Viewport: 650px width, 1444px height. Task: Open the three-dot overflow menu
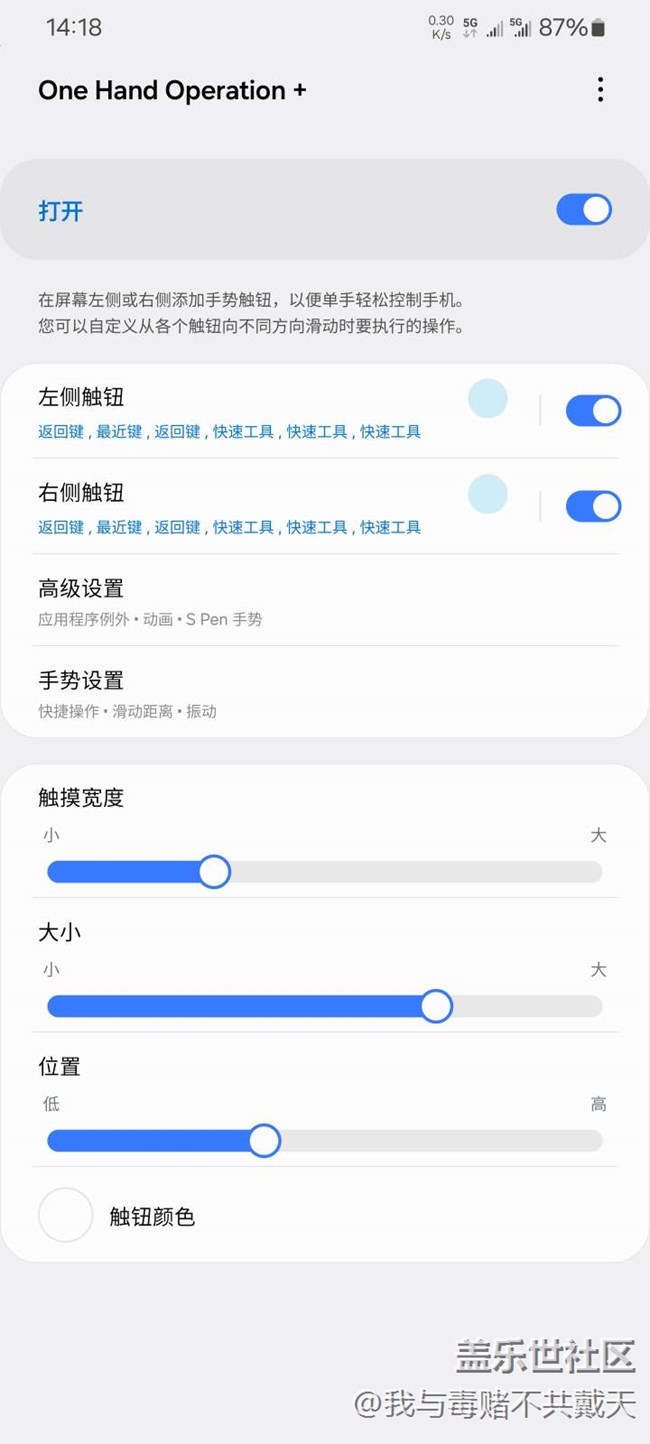[x=600, y=90]
